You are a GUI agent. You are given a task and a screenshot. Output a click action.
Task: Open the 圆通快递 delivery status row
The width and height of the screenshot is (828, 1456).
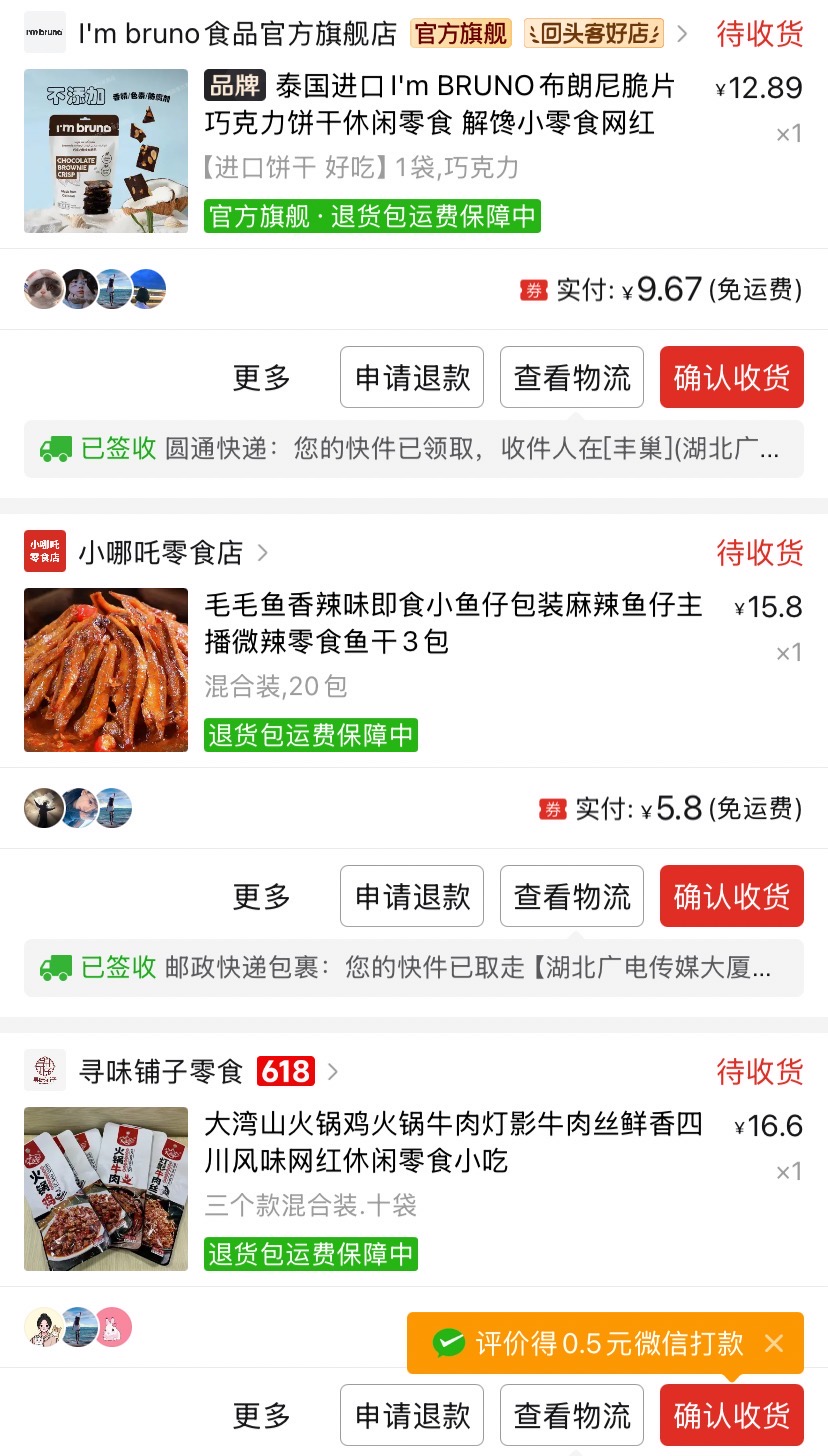coord(414,449)
